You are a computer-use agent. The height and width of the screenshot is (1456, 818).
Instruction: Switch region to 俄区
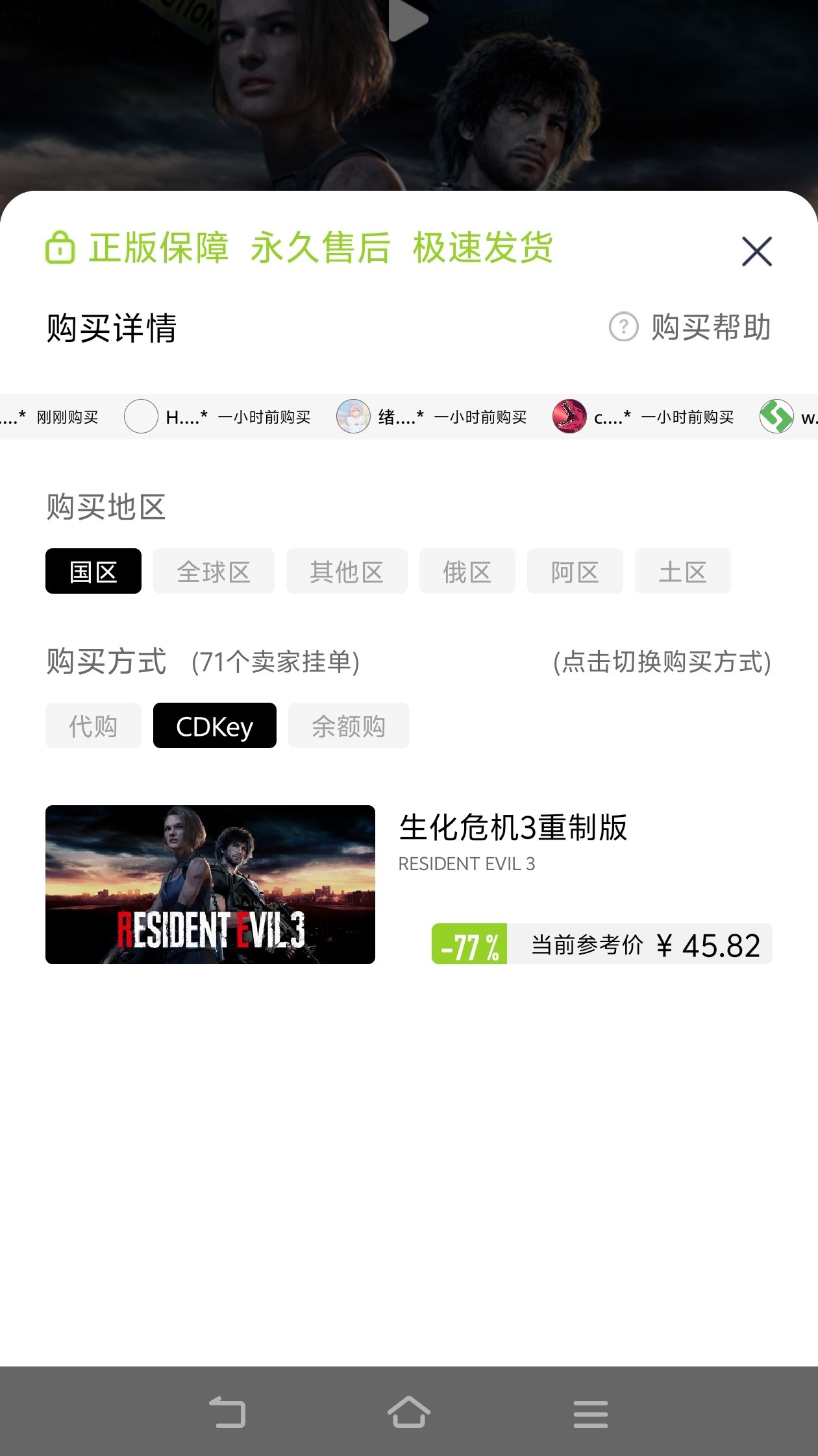click(467, 571)
